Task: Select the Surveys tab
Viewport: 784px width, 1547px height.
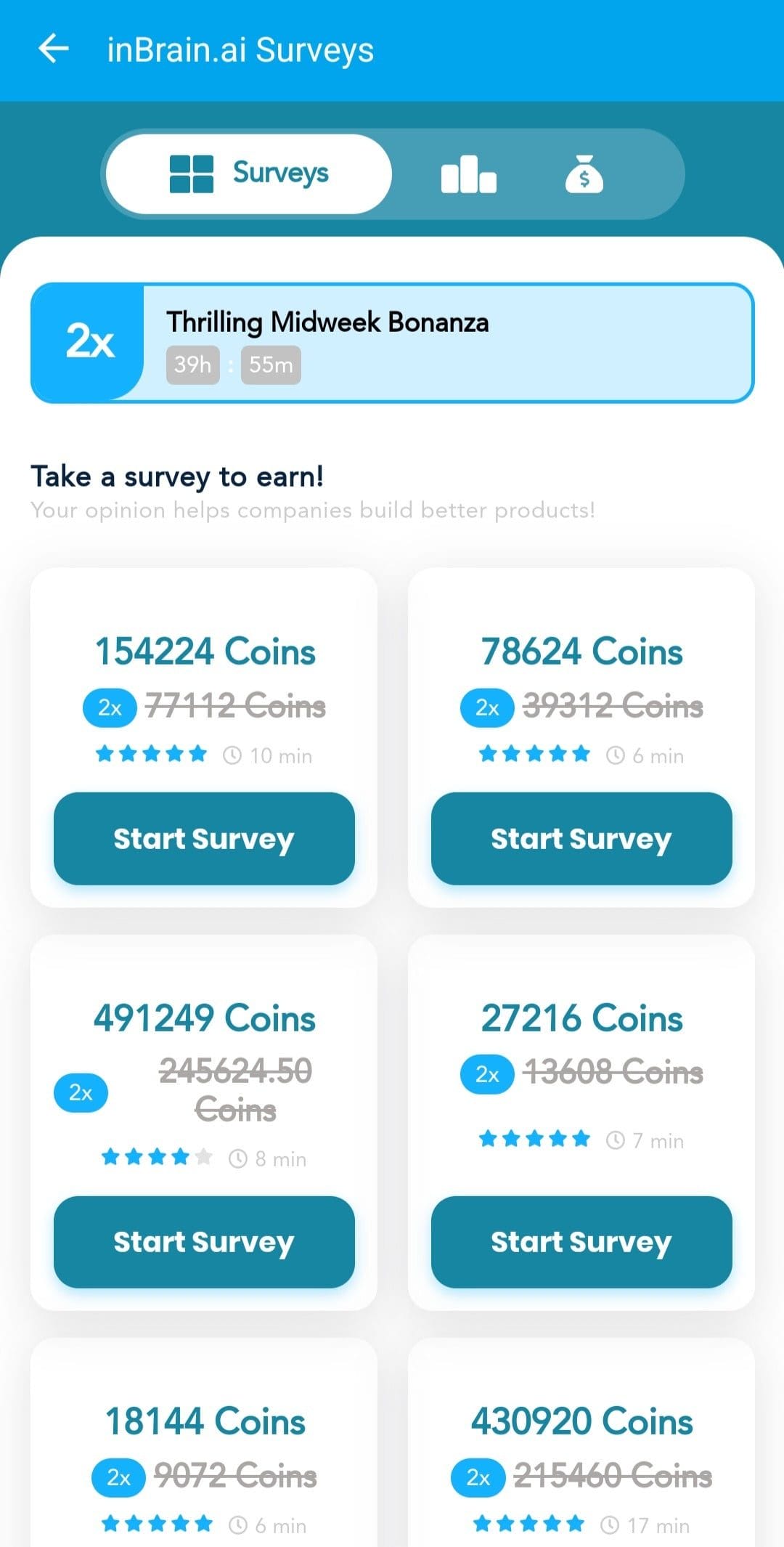Action: coord(249,174)
